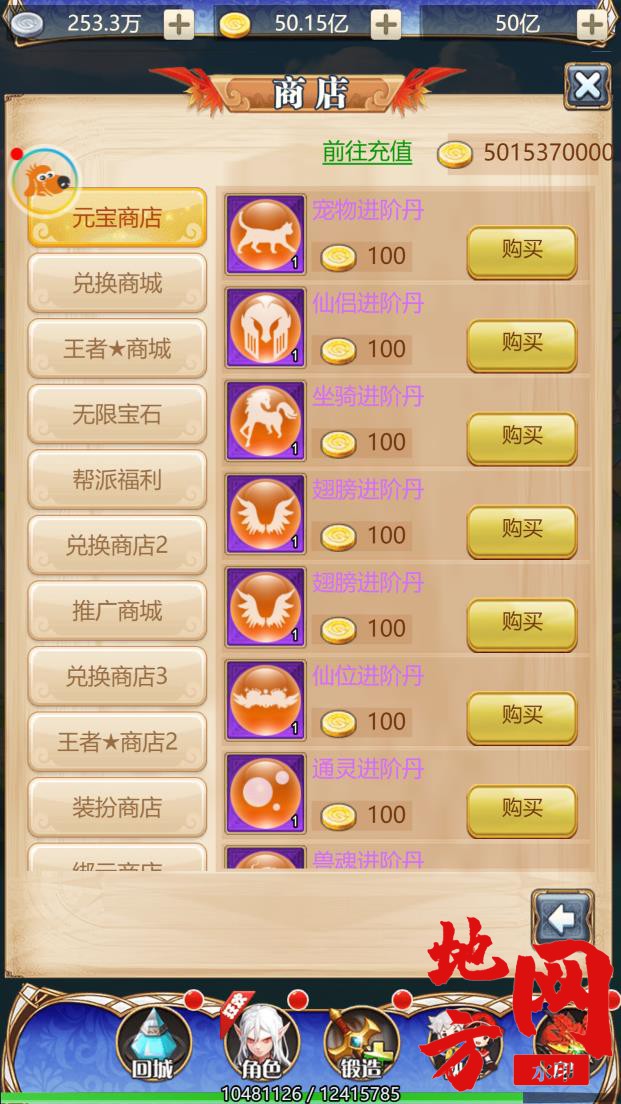This screenshot has width=621, height=1104.
Task: Open the 装扮商店 tab
Action: pos(117,808)
